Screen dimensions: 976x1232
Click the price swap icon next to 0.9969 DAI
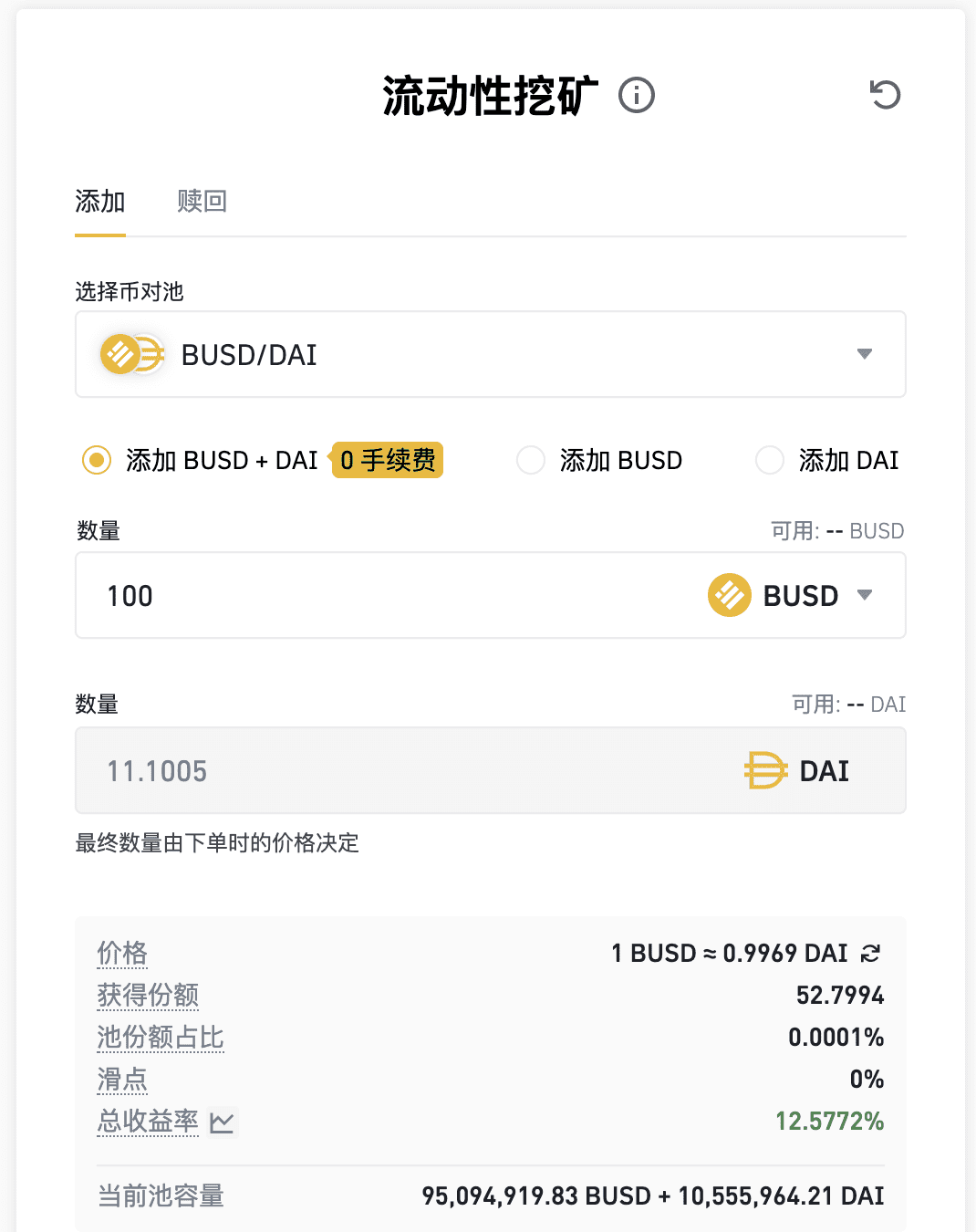871,953
